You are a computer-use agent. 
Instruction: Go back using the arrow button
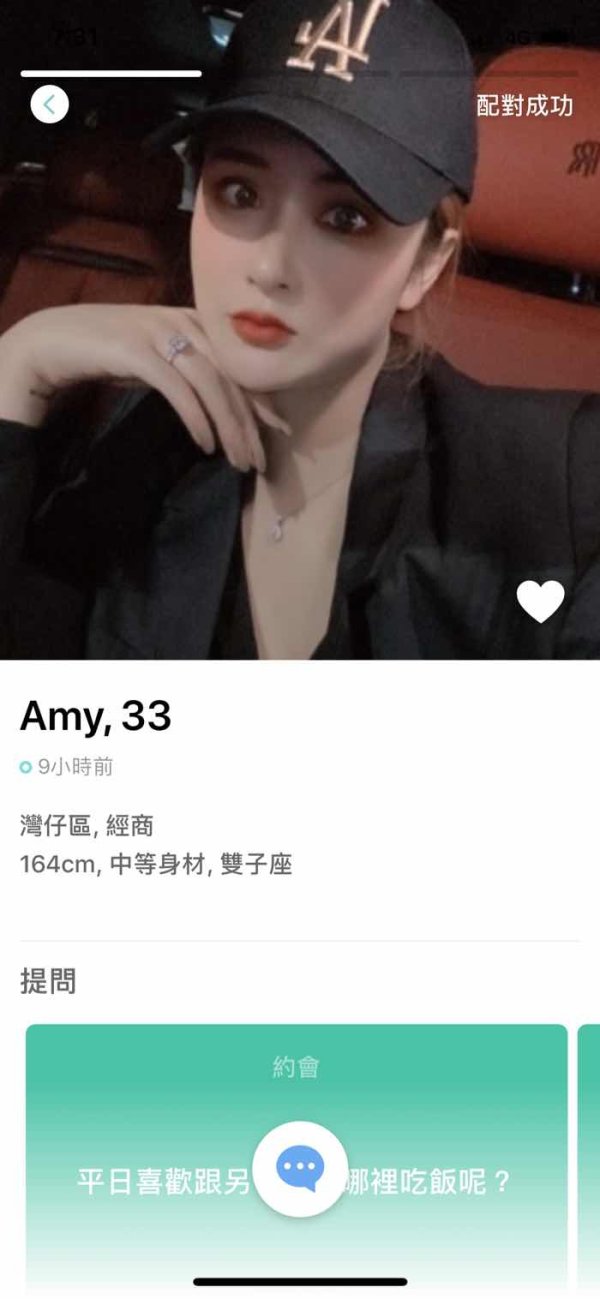[49, 104]
